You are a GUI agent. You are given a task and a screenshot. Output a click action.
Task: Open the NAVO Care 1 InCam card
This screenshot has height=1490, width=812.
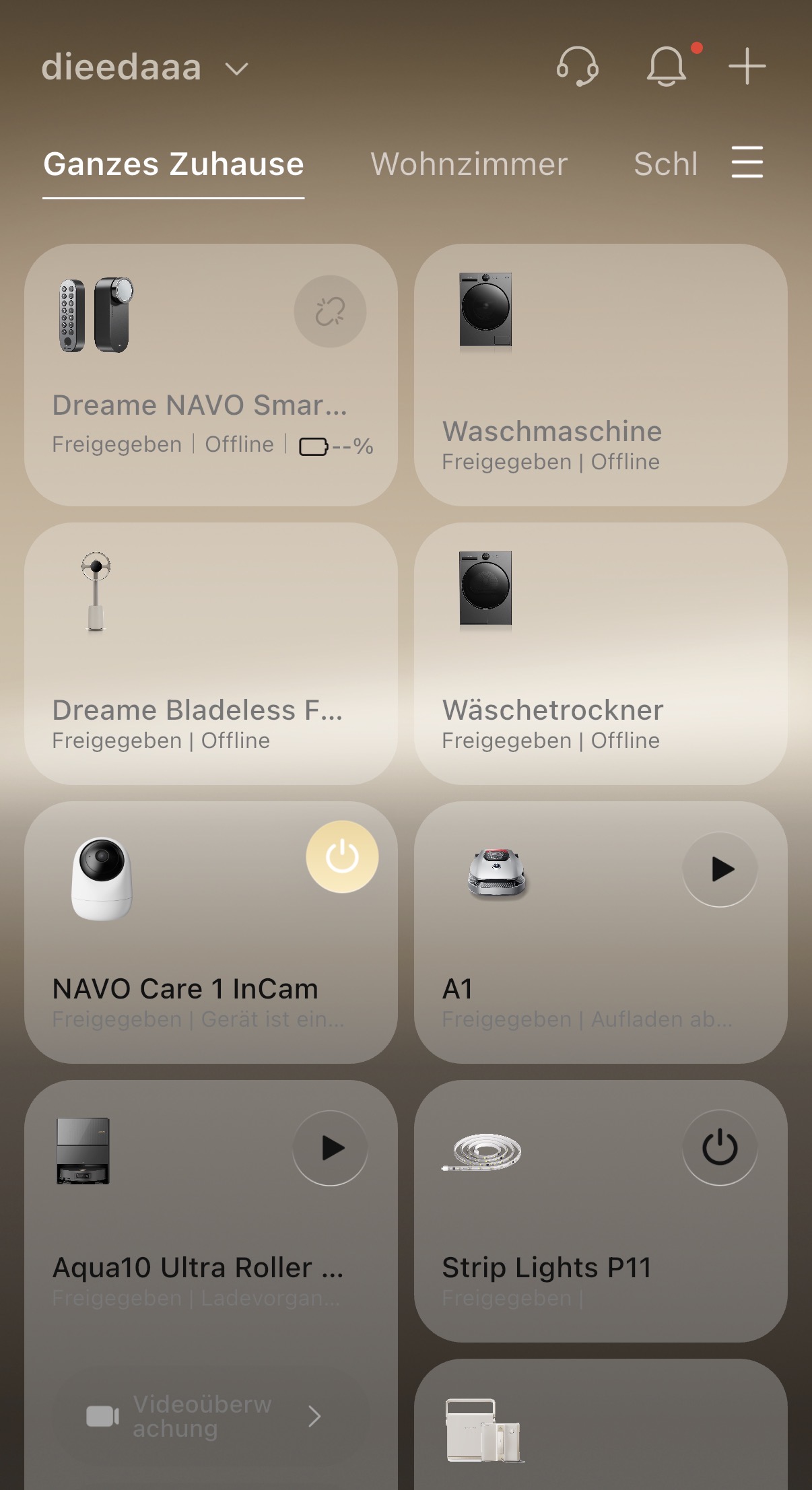(211, 933)
